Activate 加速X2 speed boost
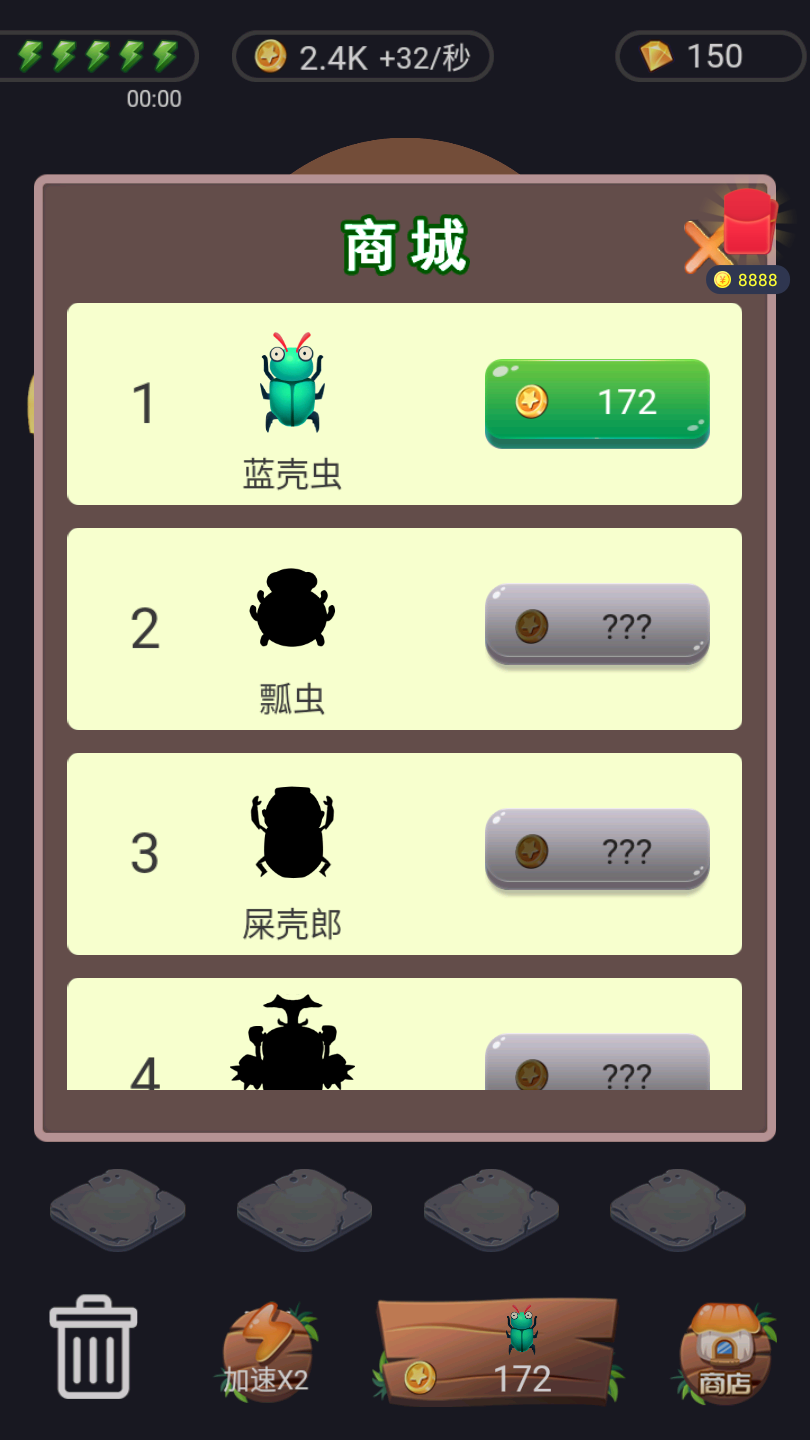This screenshot has height=1440, width=810. pyautogui.click(x=266, y=1352)
